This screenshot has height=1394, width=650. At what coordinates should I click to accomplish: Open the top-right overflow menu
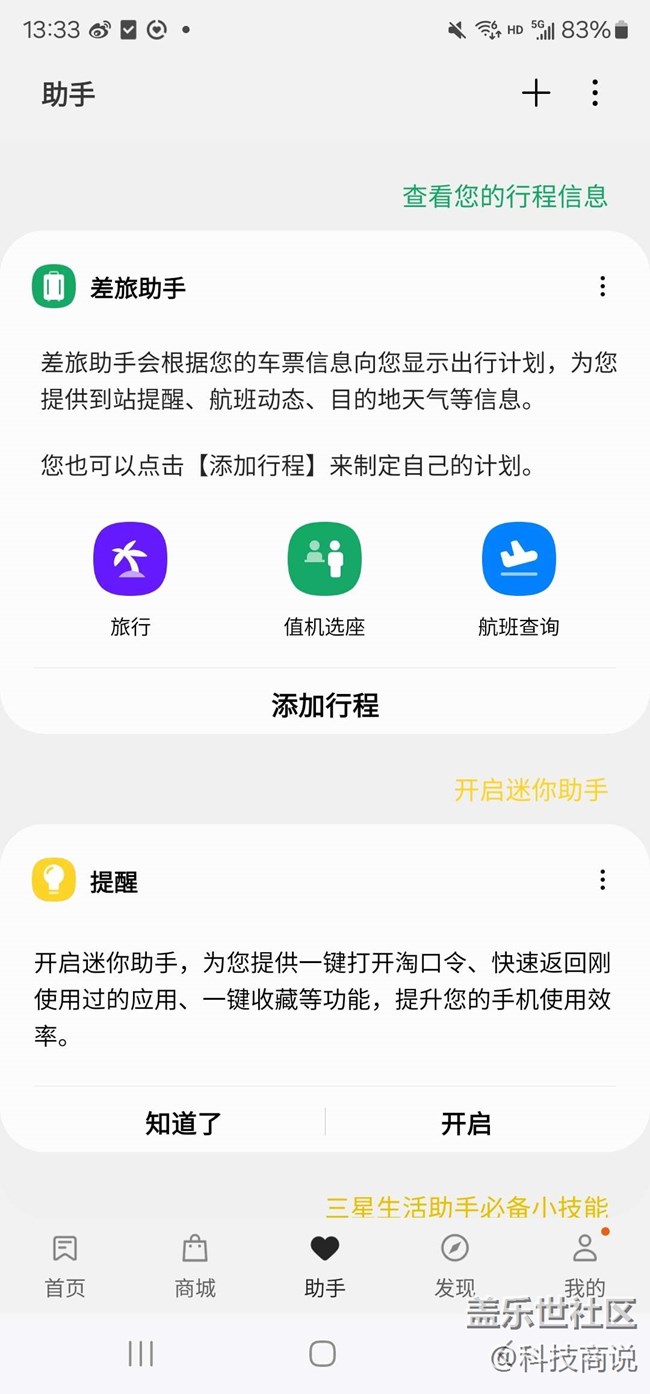[x=595, y=93]
